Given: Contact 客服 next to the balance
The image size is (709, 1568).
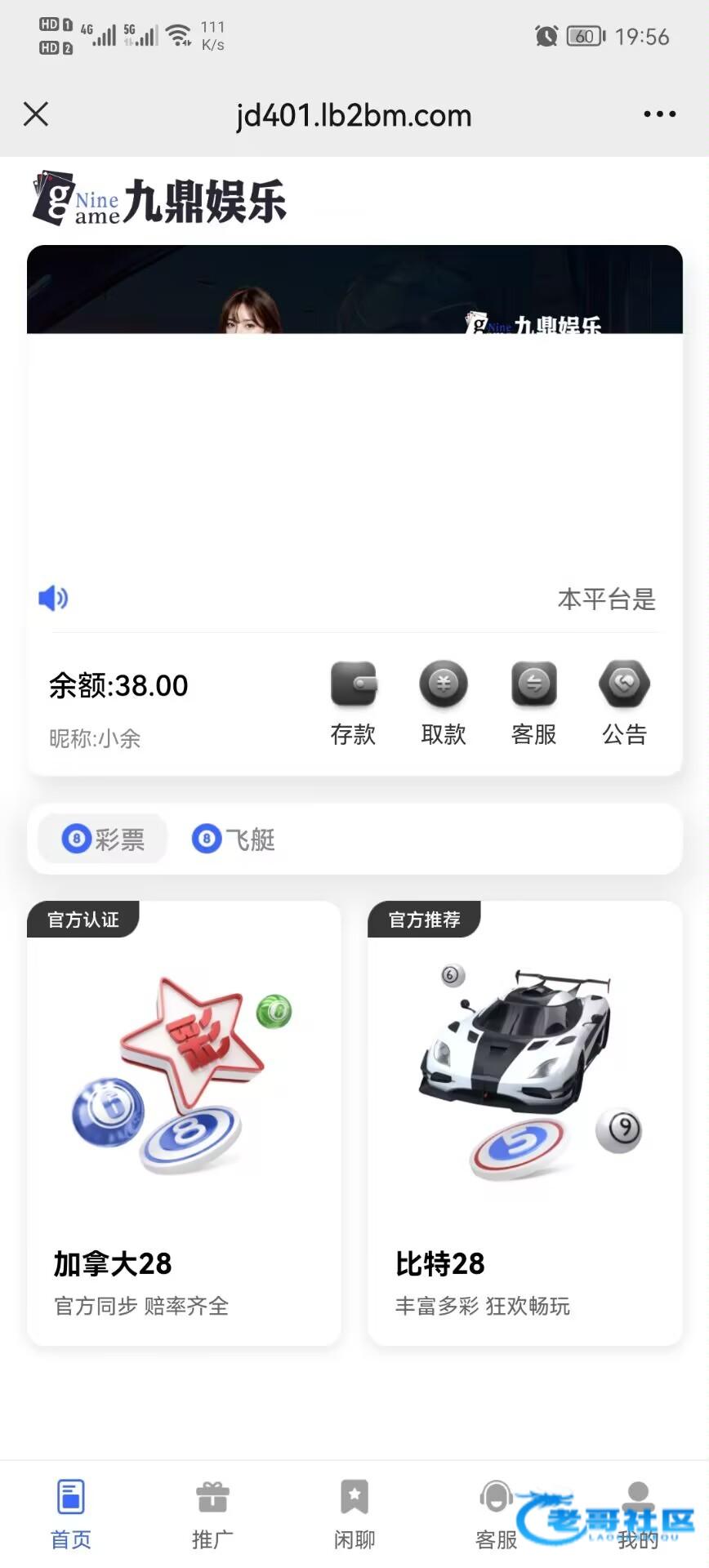Looking at the screenshot, I should (x=534, y=702).
